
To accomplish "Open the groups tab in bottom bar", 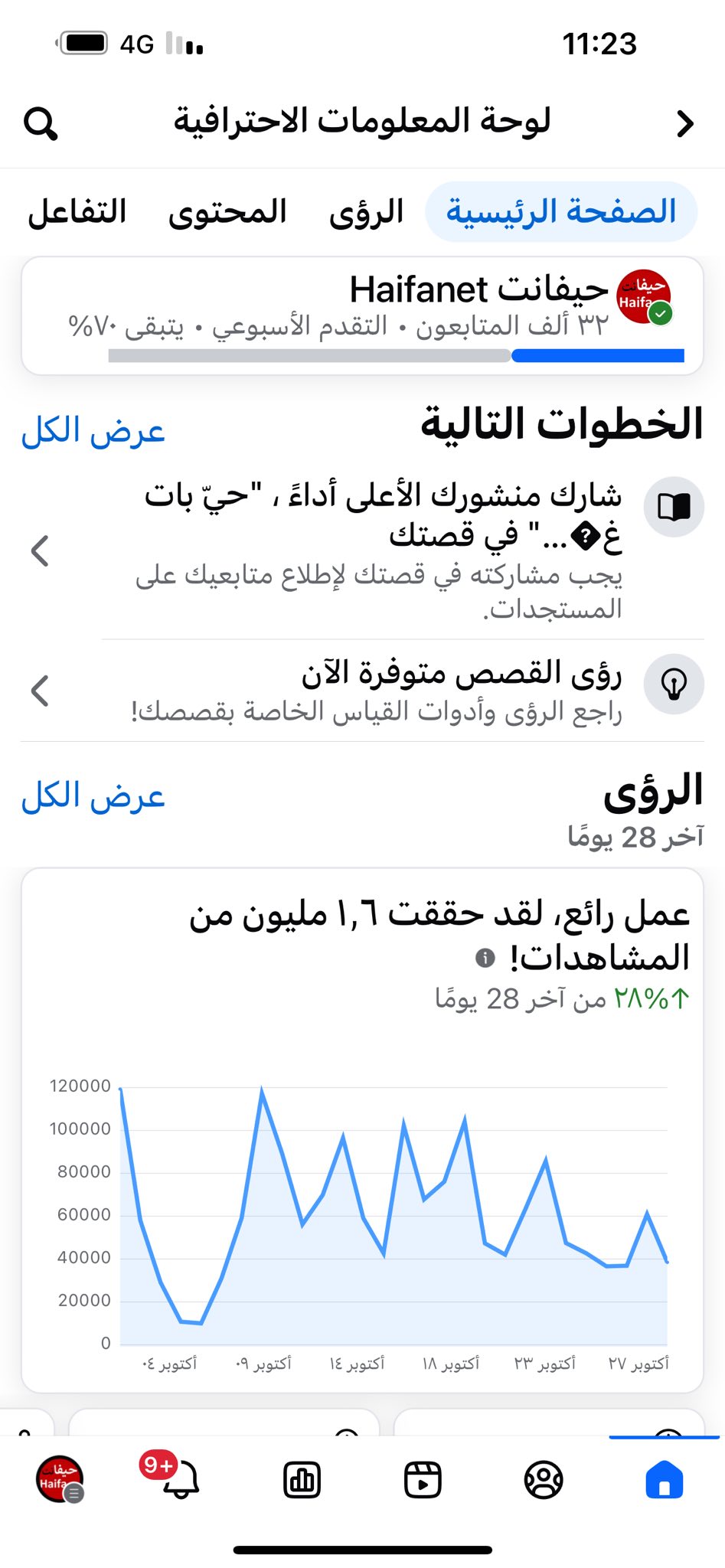I will point(544,1479).
